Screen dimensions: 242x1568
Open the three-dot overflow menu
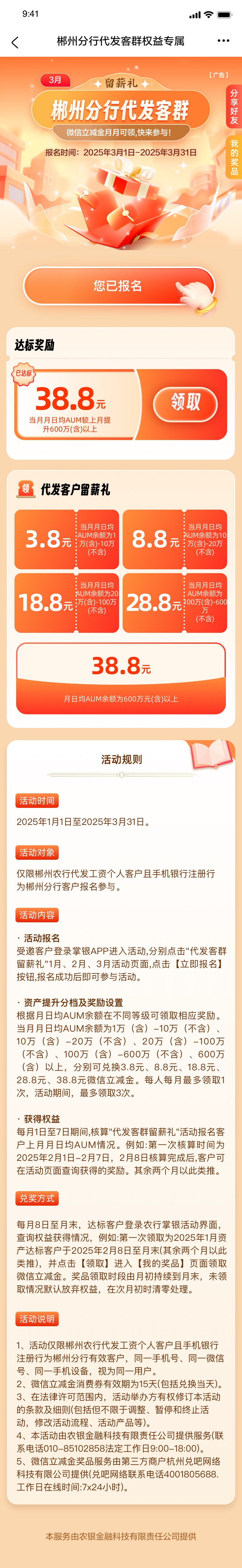(223, 41)
